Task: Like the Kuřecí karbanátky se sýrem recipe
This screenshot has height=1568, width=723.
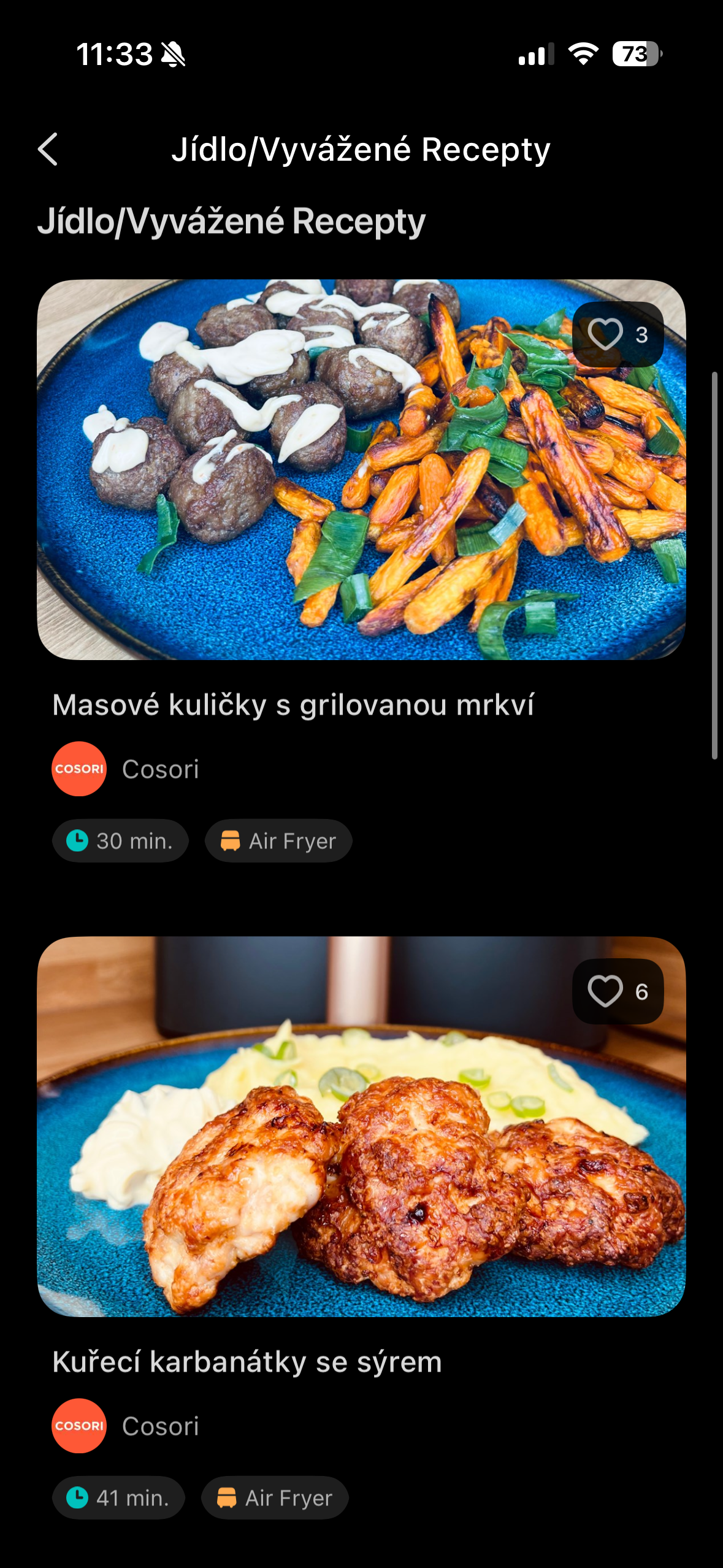Action: pyautogui.click(x=605, y=991)
